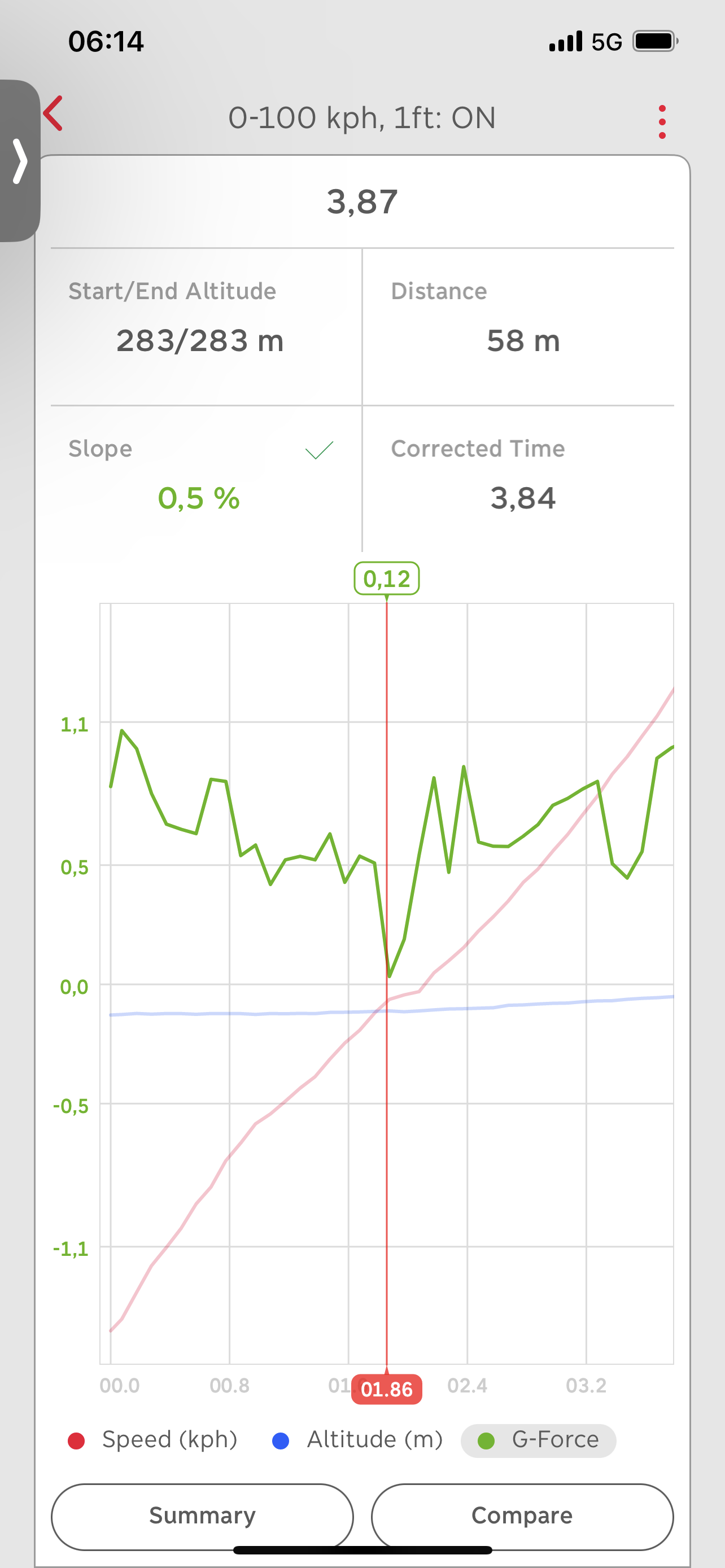Open the Compare view

(x=522, y=1516)
